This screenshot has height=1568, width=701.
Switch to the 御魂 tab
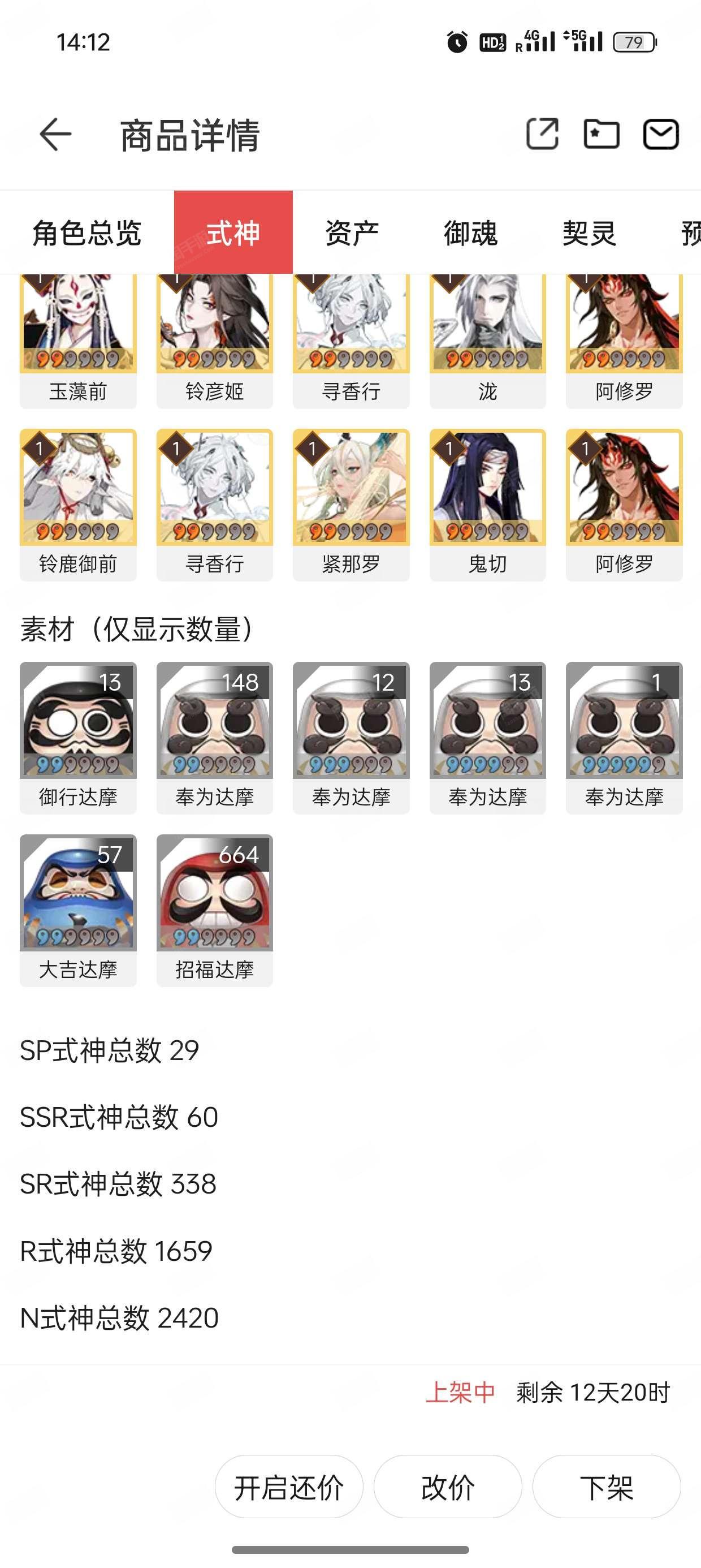(470, 233)
